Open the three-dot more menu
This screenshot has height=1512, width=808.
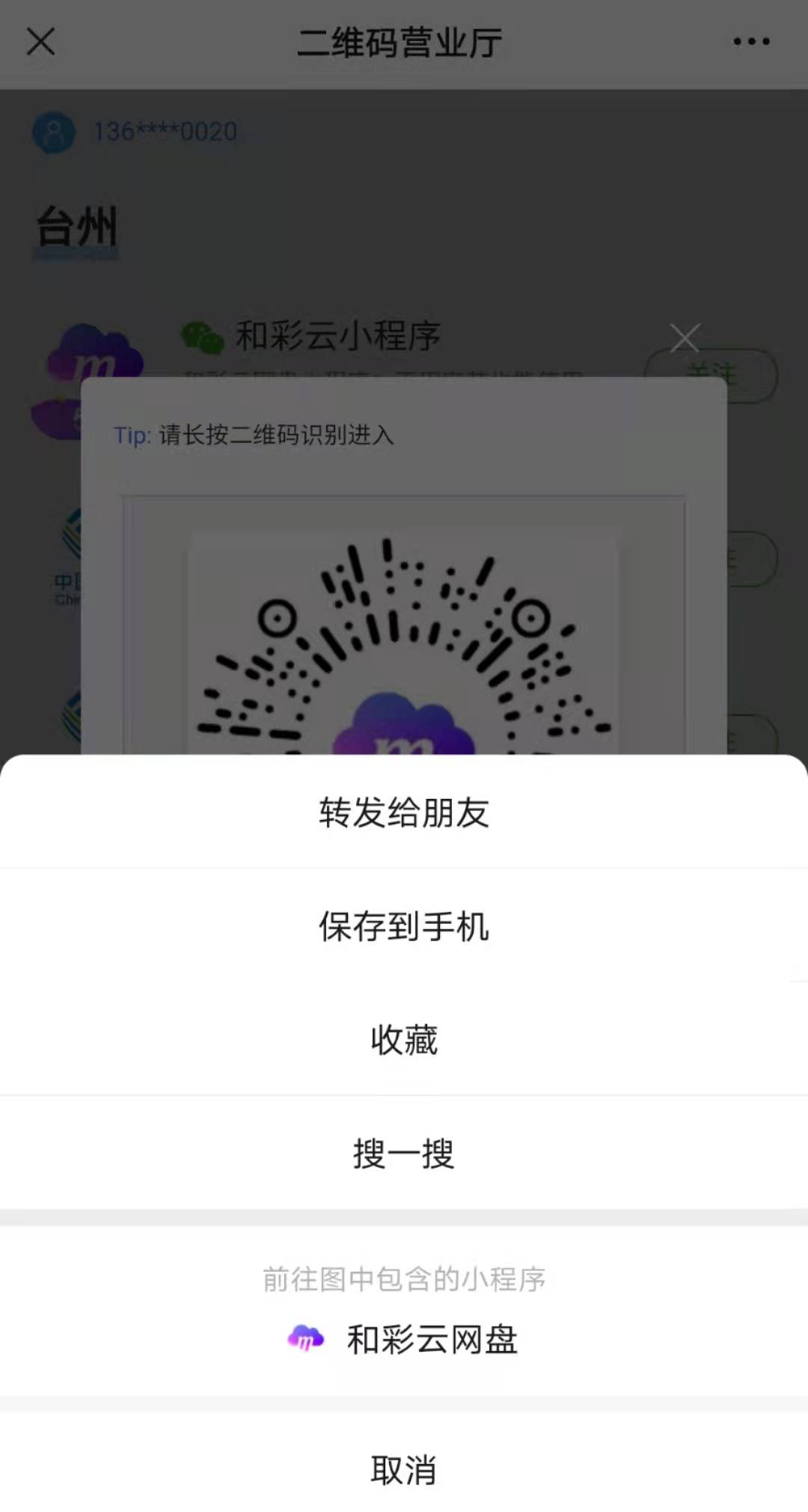click(751, 42)
